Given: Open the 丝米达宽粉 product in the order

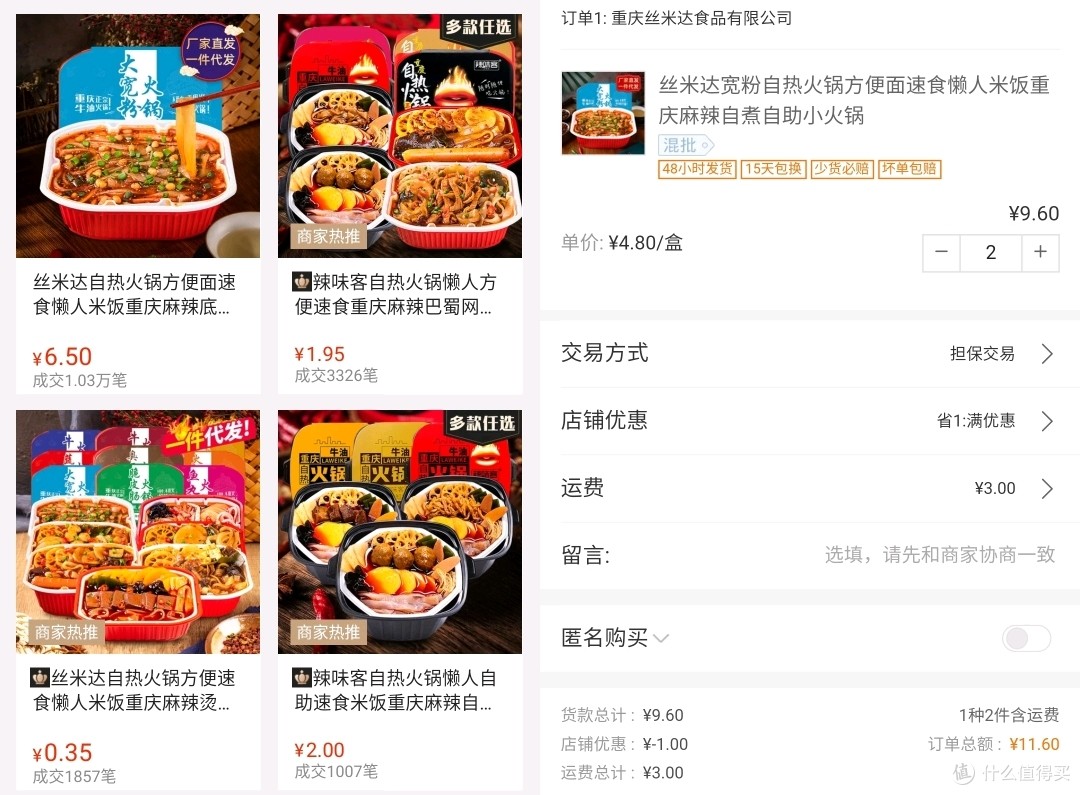Looking at the screenshot, I should coord(853,100).
